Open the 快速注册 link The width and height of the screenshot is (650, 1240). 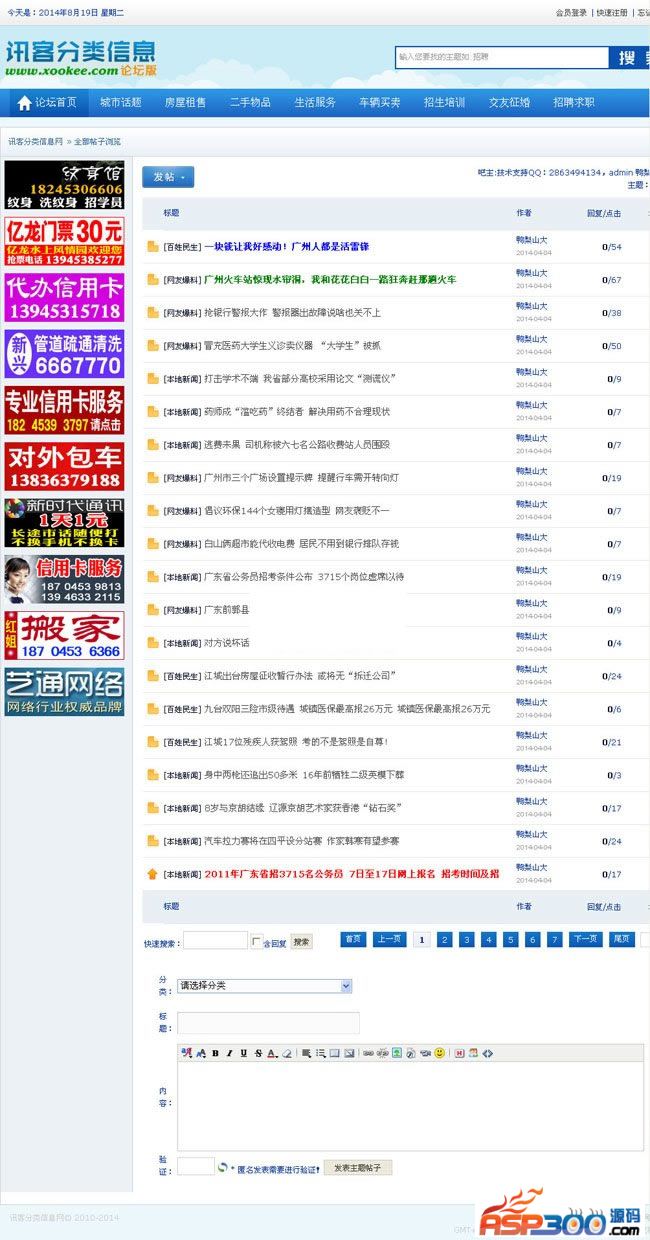click(612, 13)
